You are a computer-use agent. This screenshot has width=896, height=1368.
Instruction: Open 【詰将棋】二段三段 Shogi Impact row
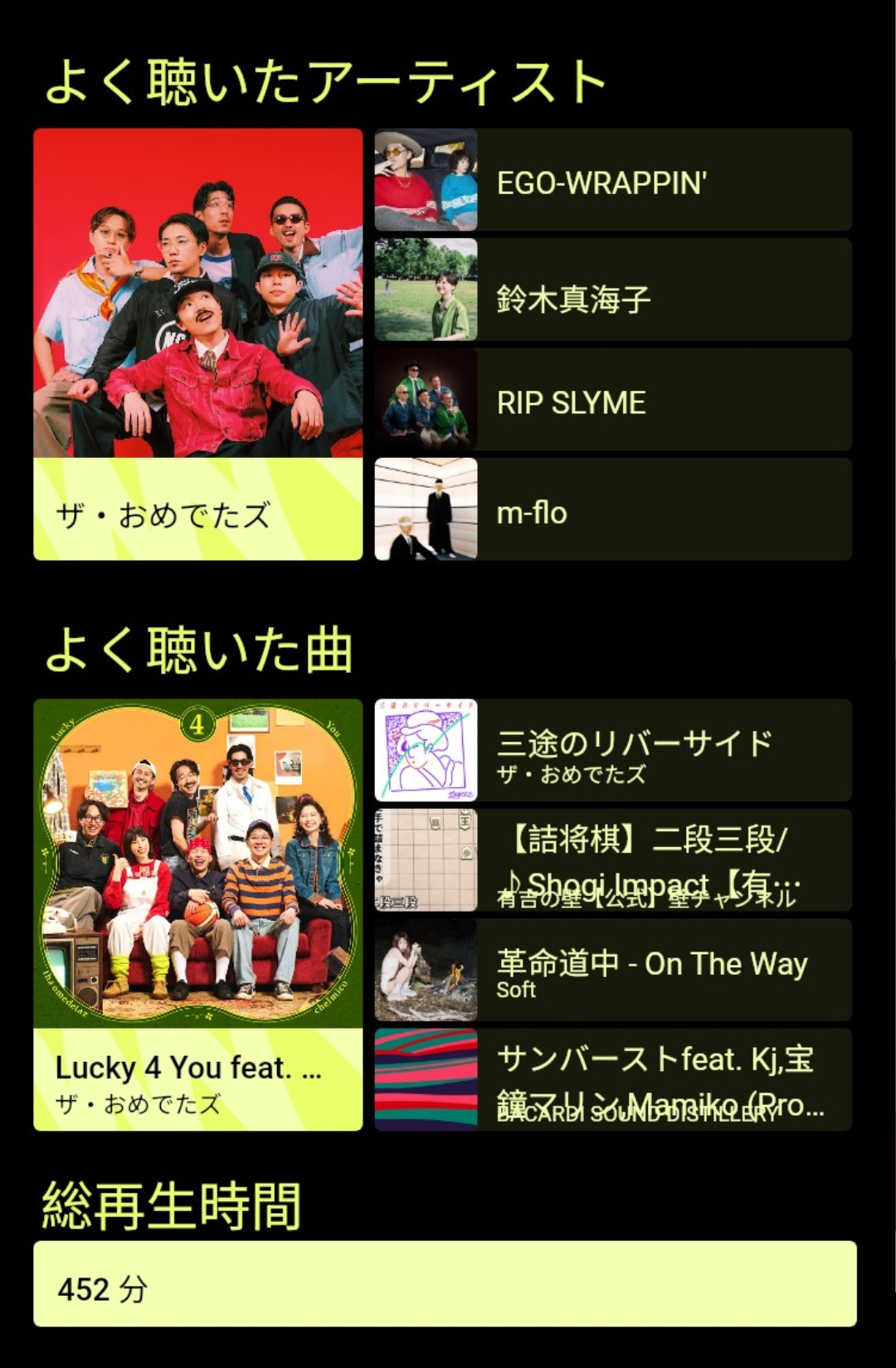click(612, 860)
